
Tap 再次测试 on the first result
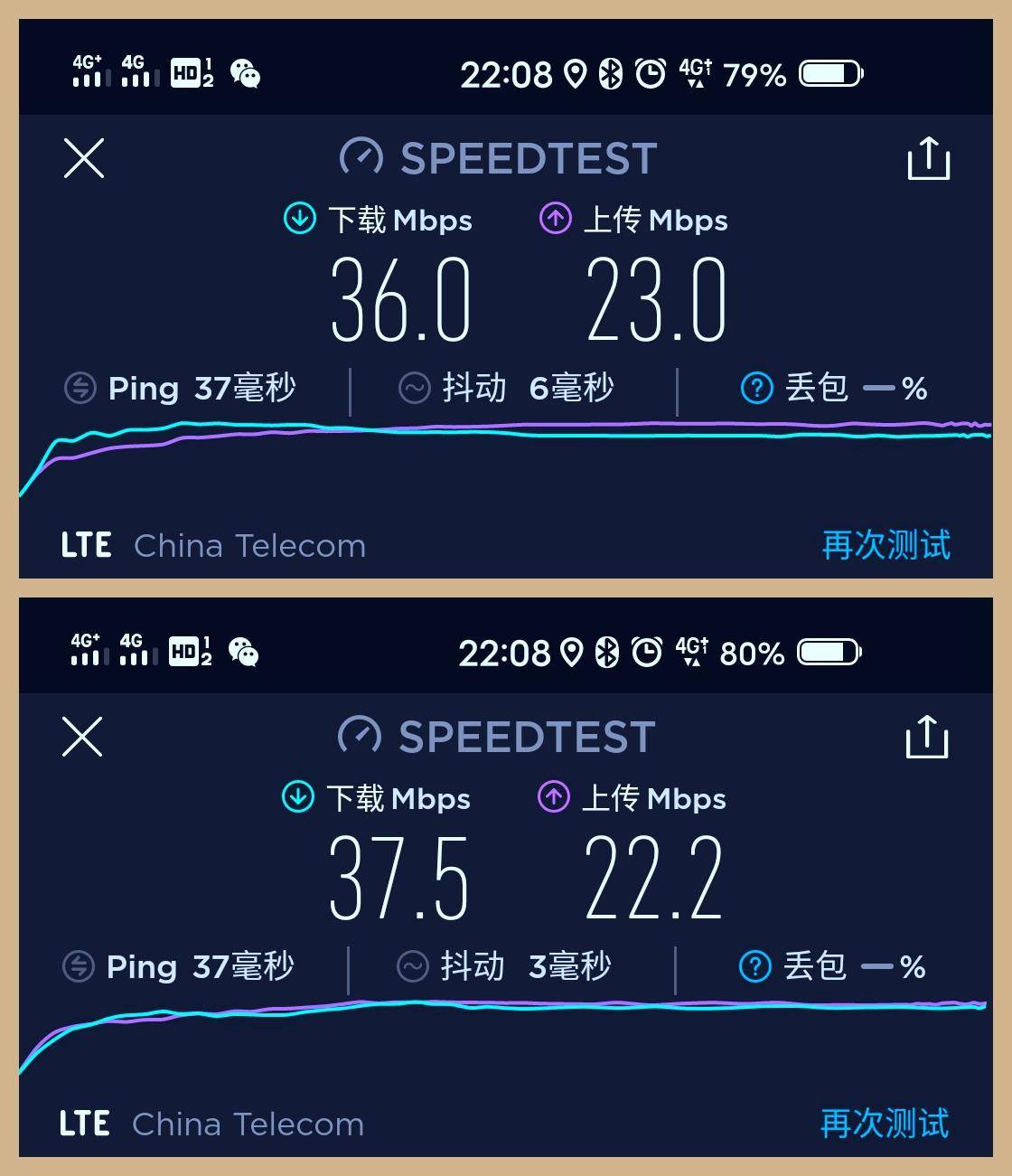pyautogui.click(x=885, y=544)
